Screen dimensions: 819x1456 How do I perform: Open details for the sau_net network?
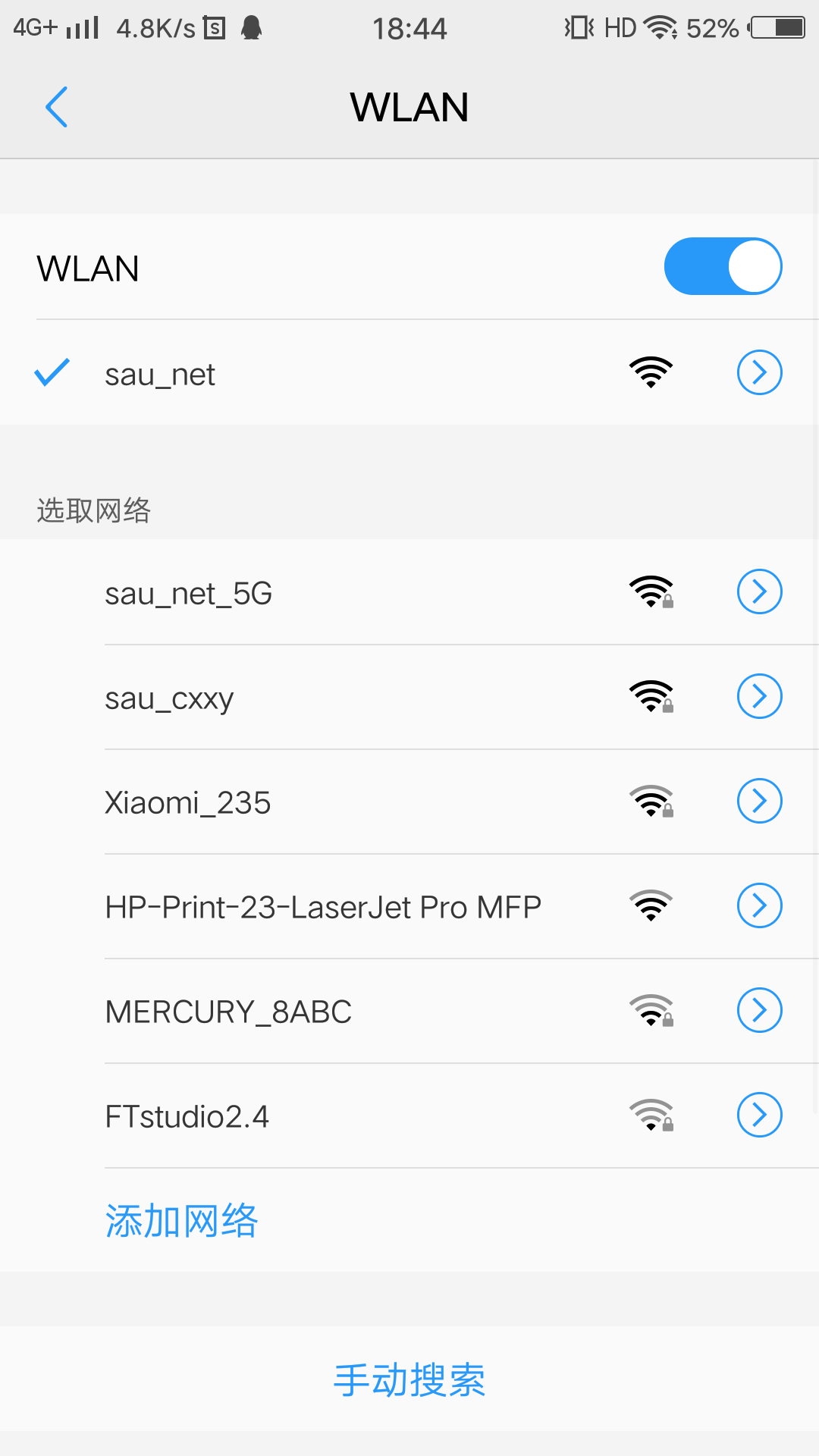point(759,372)
